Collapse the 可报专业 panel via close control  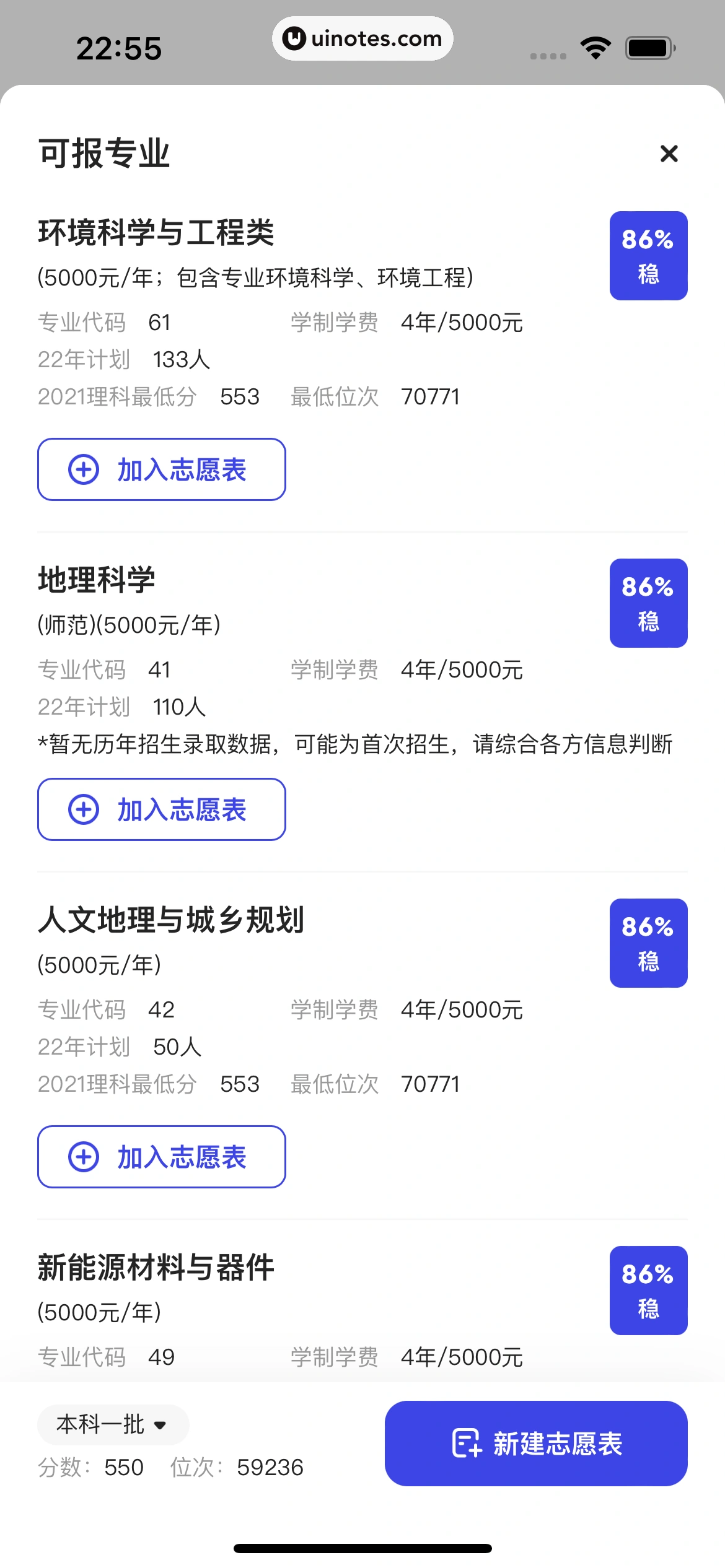(x=669, y=154)
